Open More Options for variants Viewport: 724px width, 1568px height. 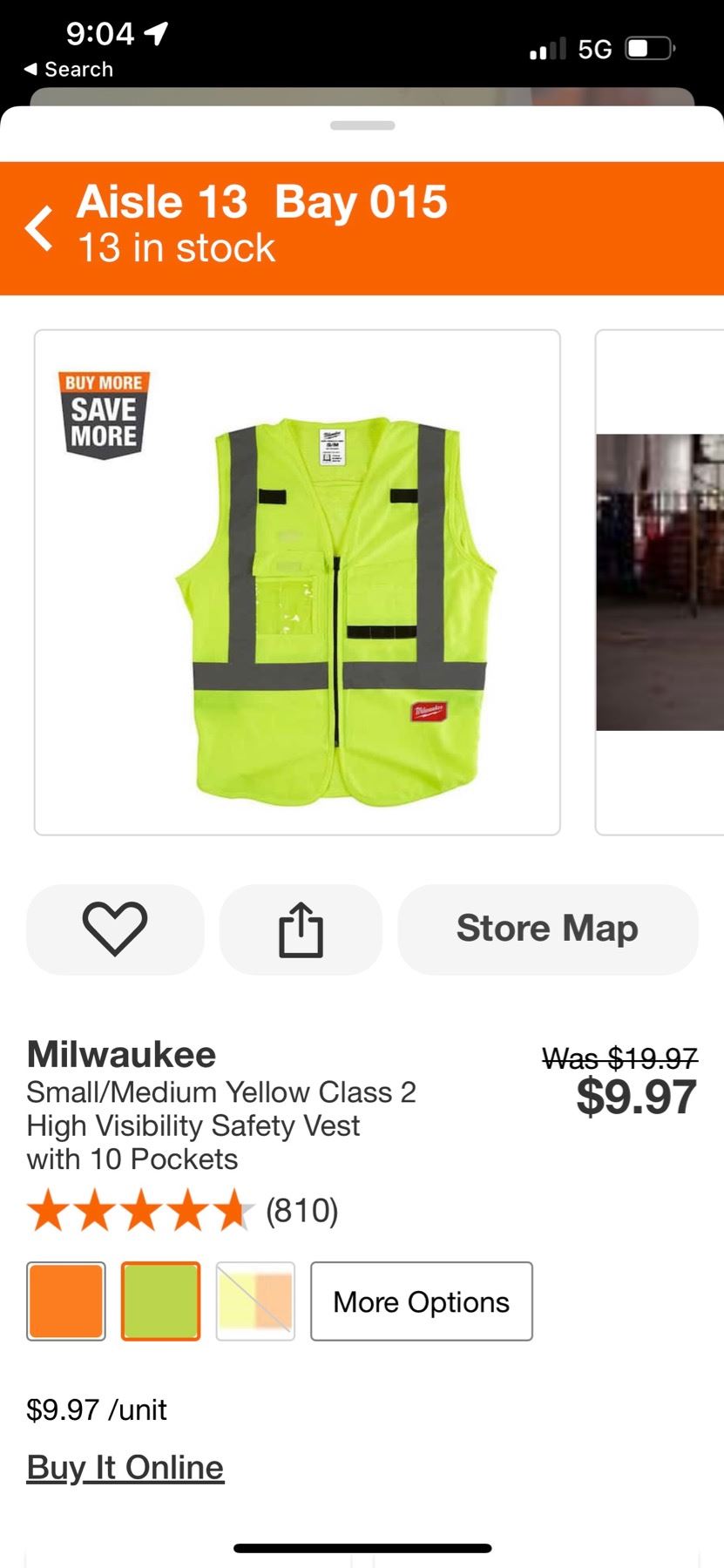[421, 1301]
